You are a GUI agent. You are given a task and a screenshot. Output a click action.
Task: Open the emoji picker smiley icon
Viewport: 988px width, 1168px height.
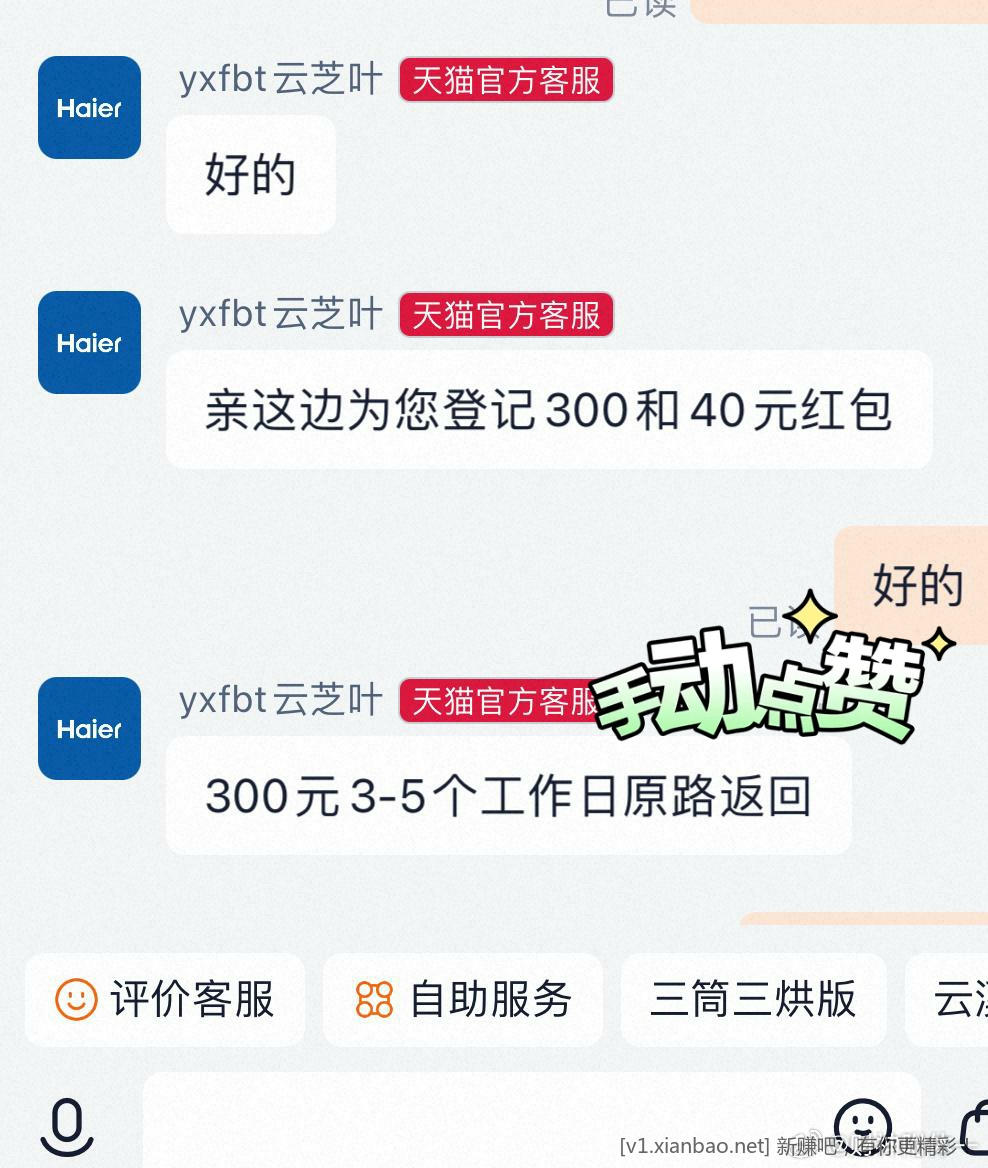[x=864, y=1124]
